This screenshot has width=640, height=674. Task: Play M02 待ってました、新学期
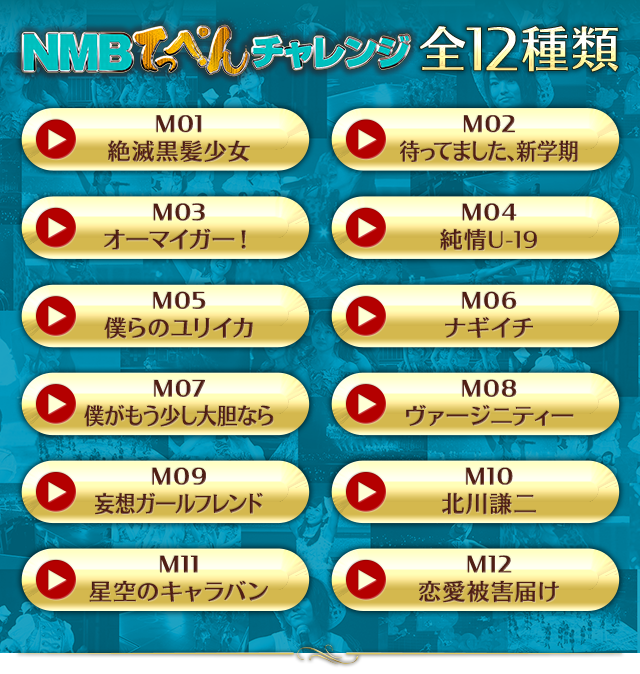pos(475,140)
